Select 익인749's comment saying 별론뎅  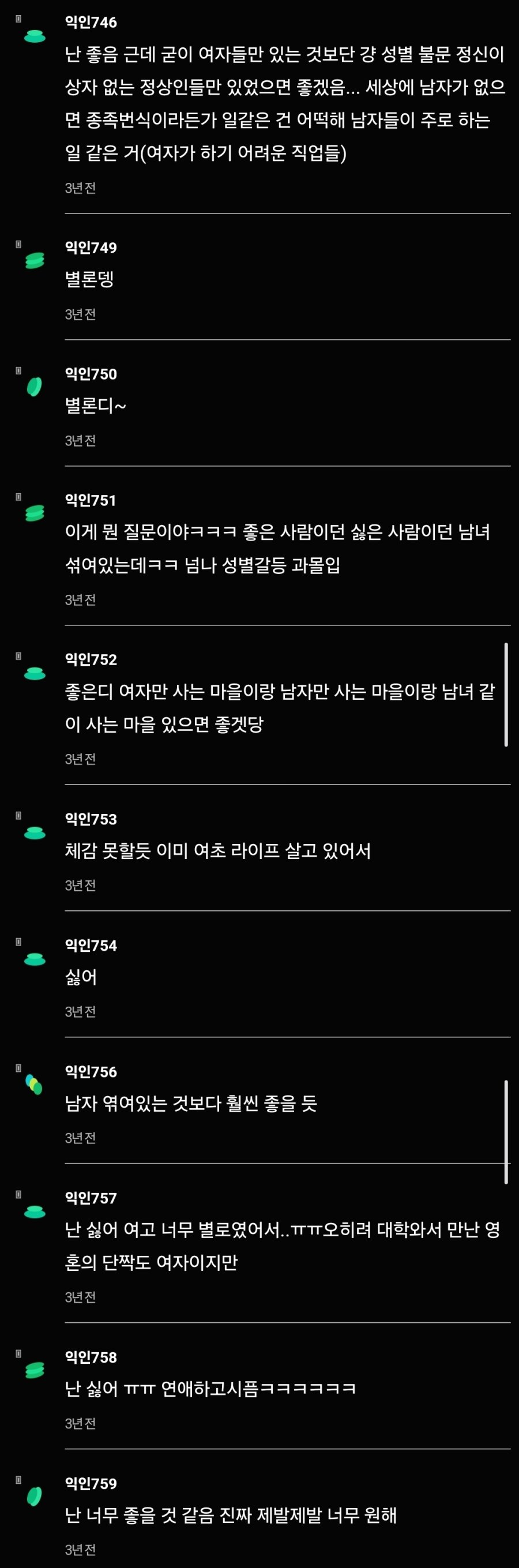(89, 279)
